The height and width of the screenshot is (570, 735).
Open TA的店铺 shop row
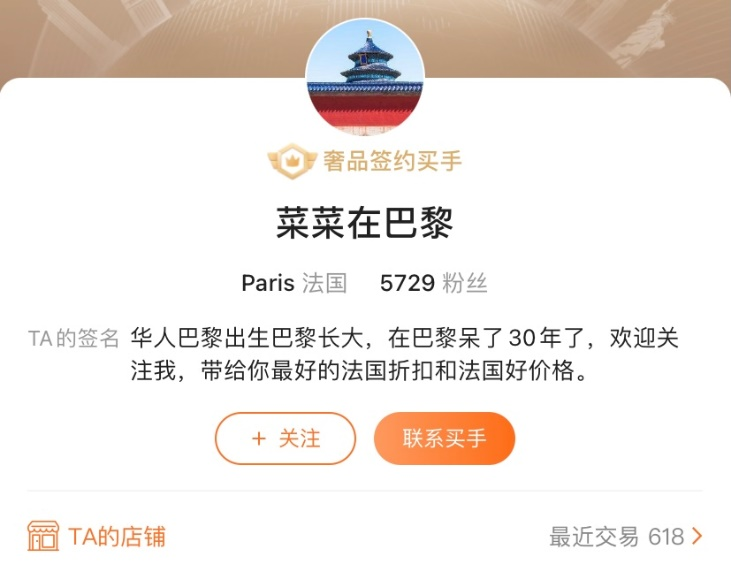point(97,536)
